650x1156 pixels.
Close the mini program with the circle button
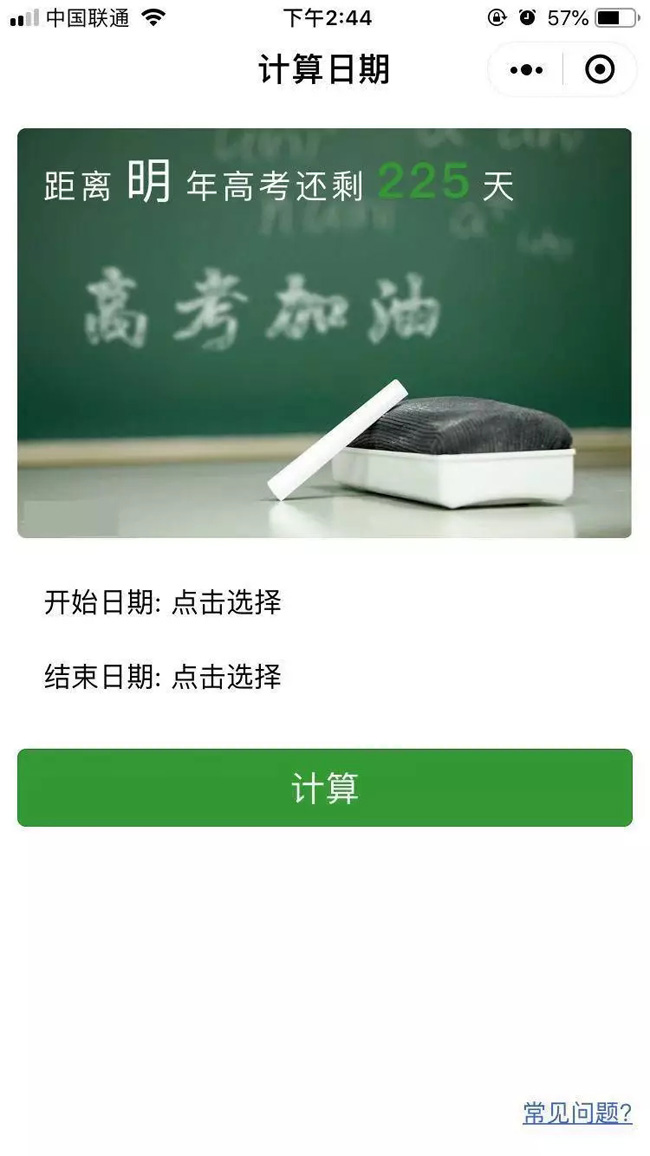pos(599,70)
